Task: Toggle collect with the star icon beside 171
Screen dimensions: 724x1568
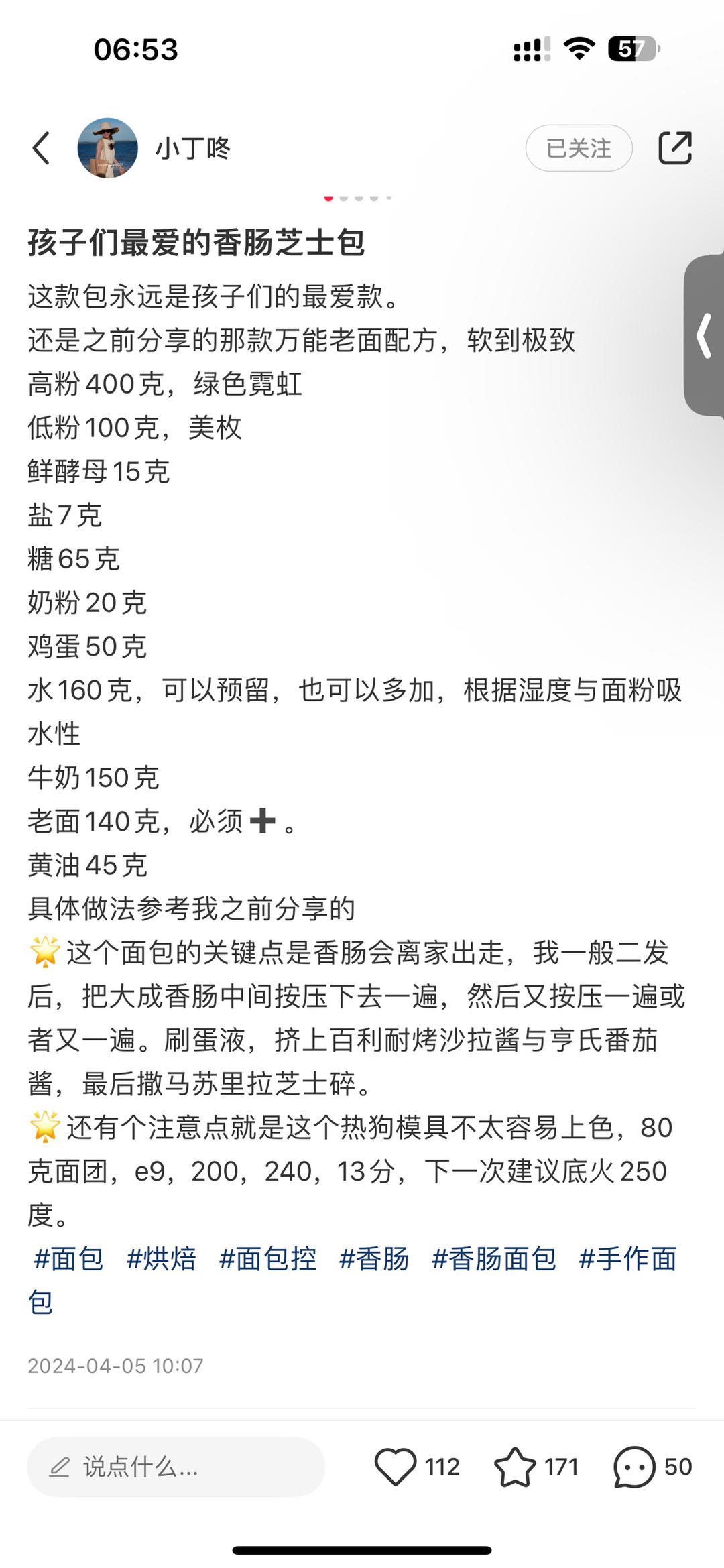Action: click(x=516, y=1466)
